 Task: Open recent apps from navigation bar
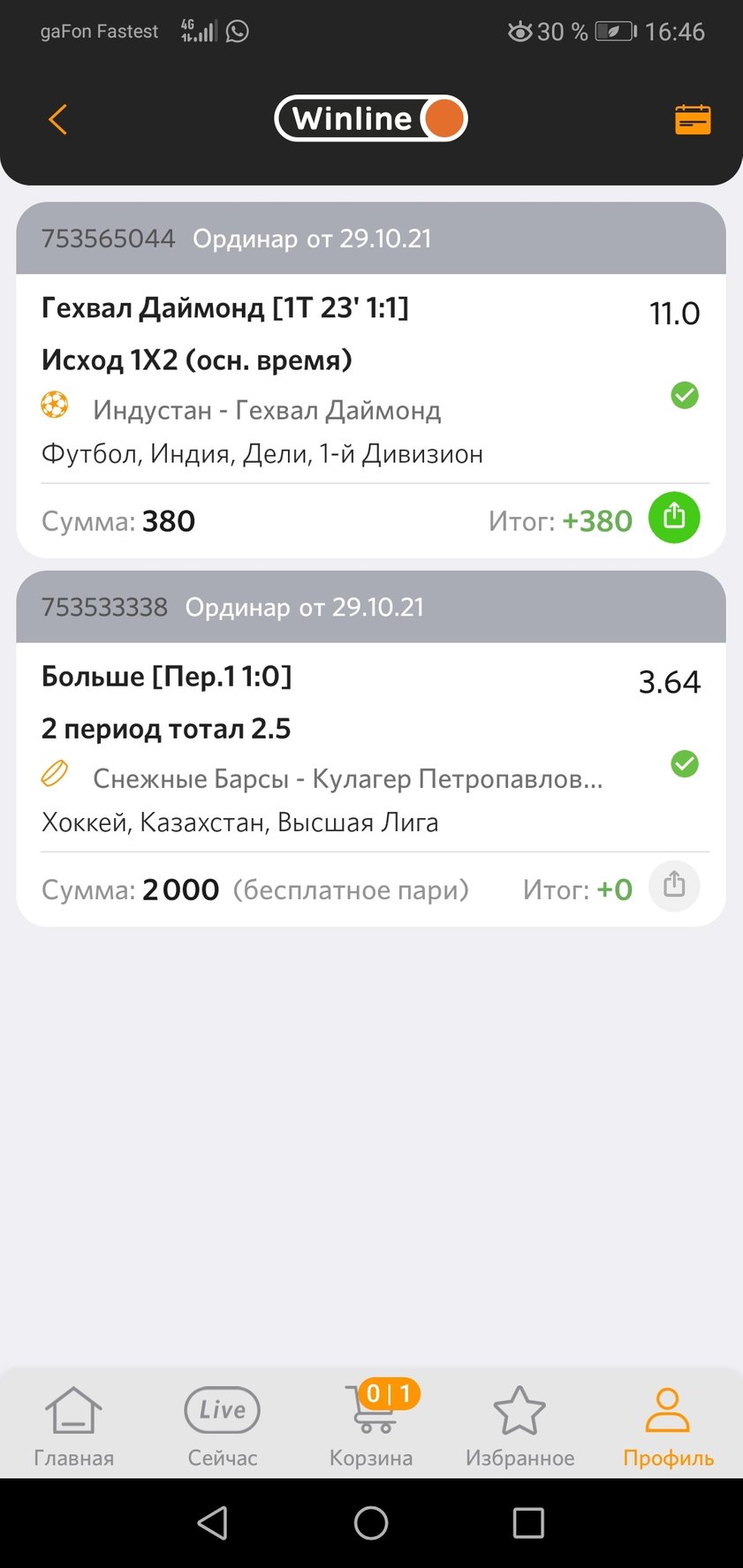point(528,1523)
